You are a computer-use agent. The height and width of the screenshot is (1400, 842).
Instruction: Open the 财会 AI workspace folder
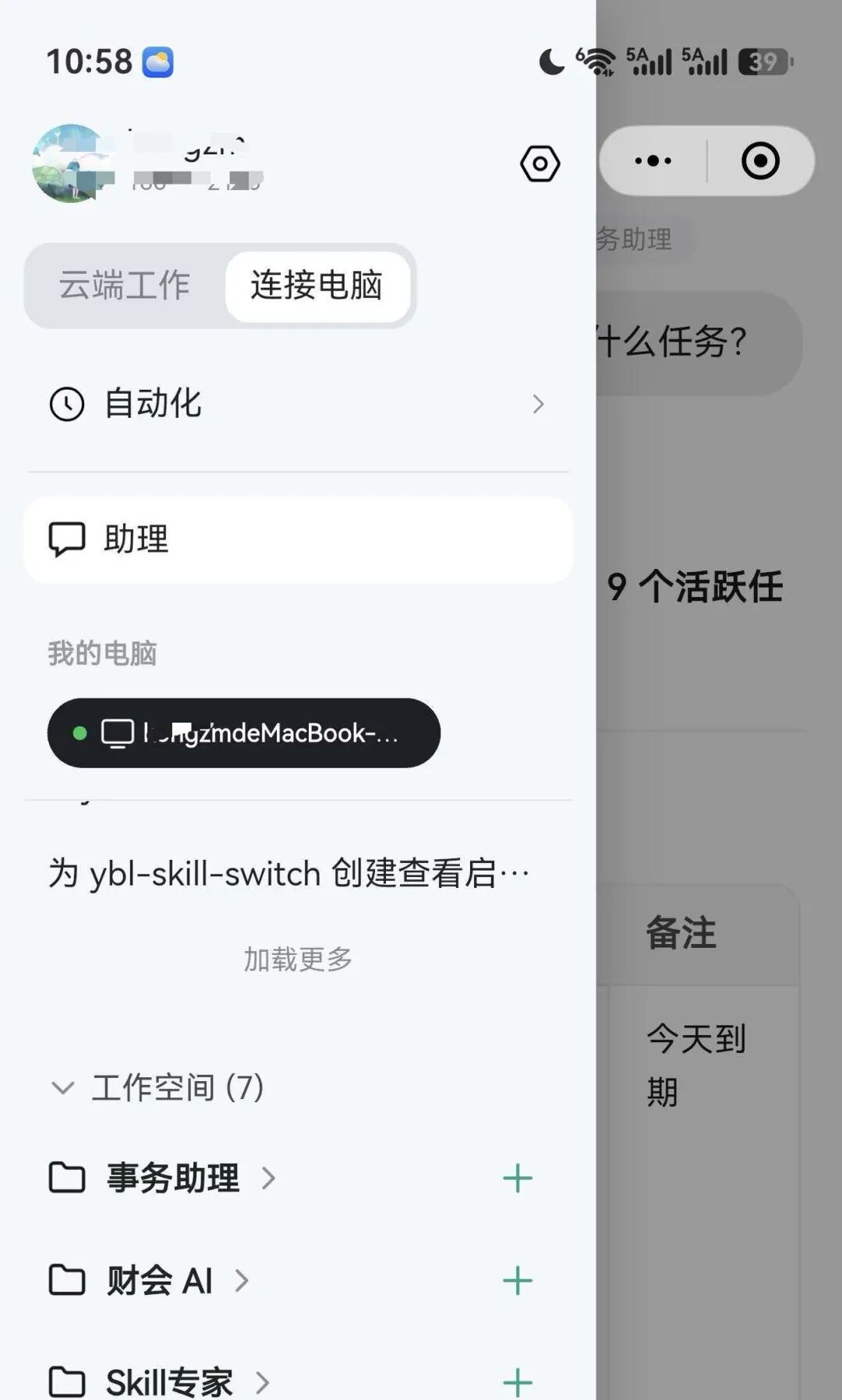(x=148, y=1281)
